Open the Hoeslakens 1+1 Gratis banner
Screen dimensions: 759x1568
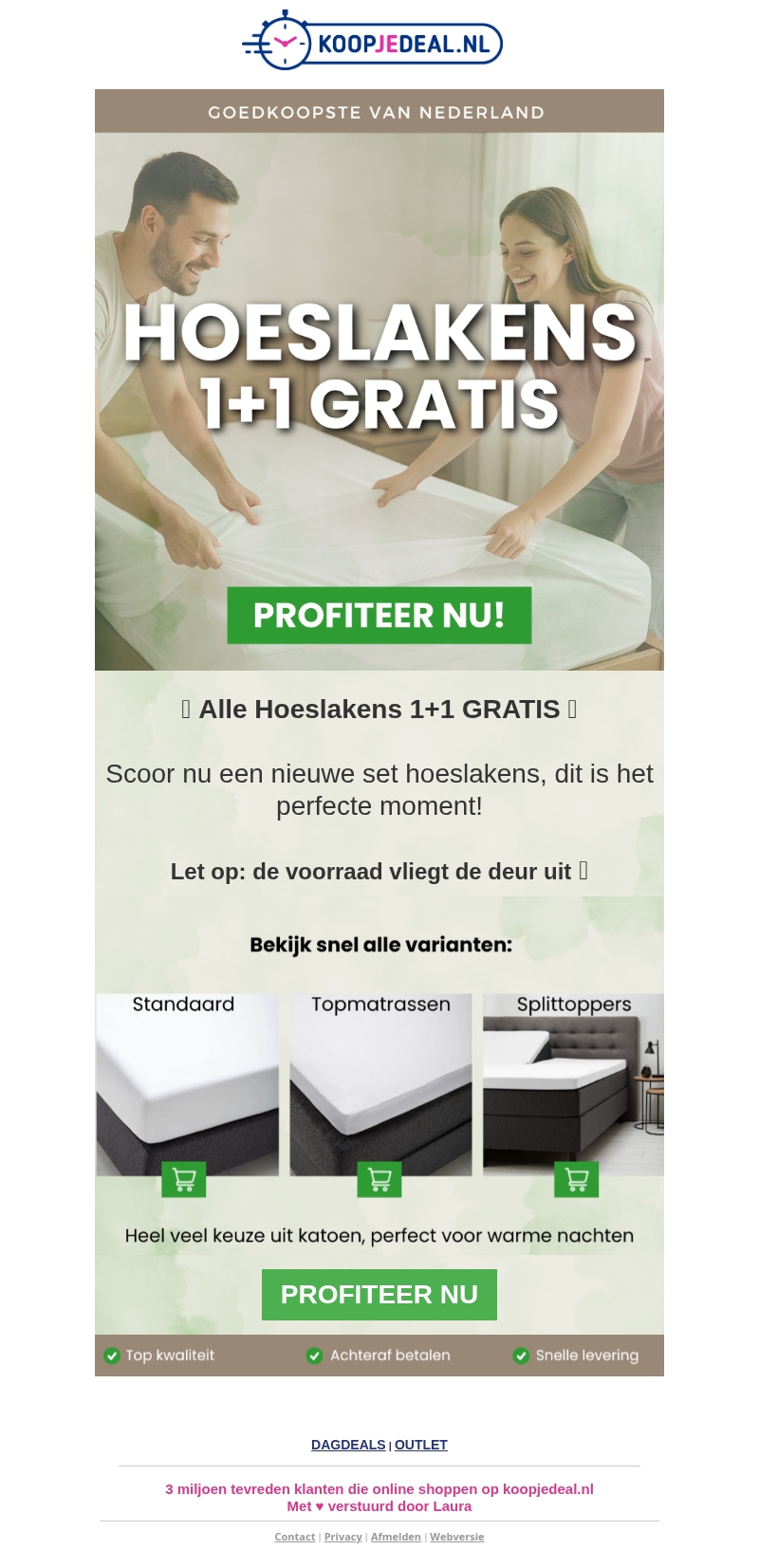click(379, 379)
